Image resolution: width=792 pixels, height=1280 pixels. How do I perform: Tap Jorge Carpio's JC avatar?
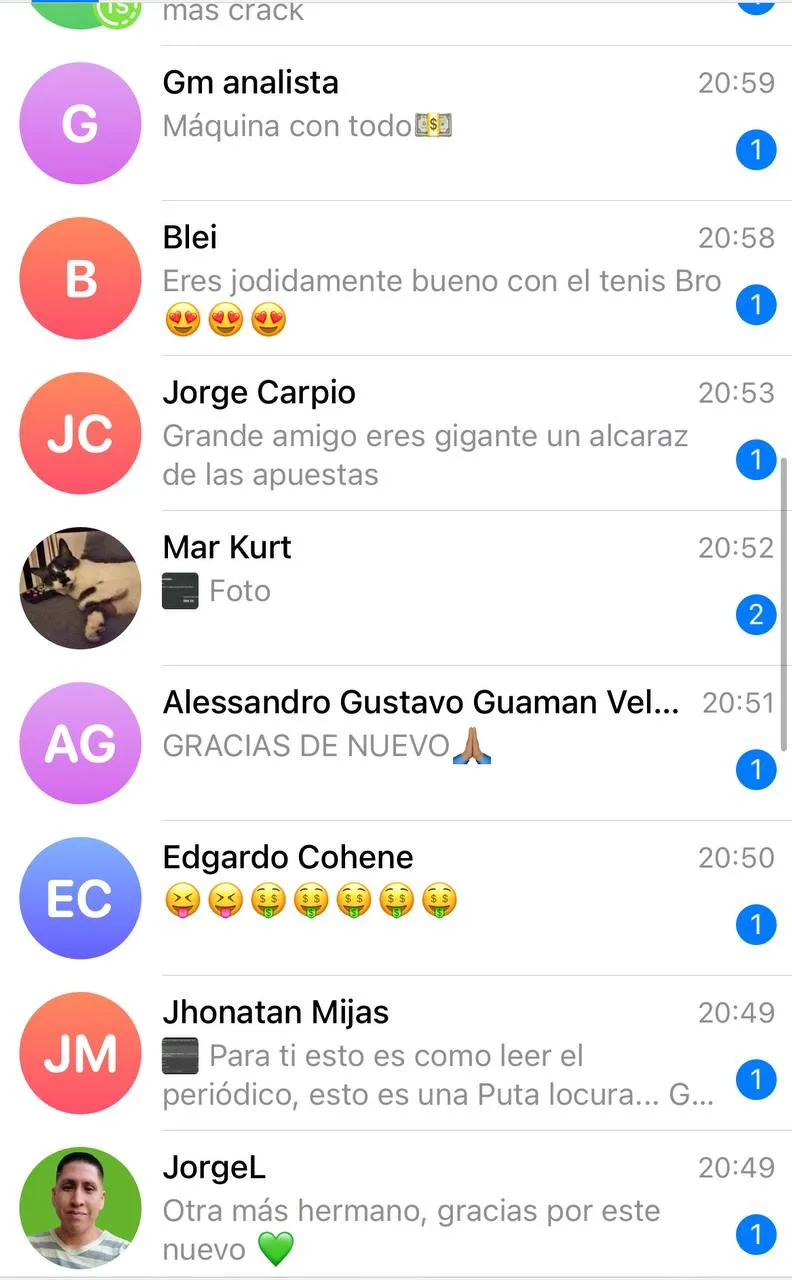pyautogui.click(x=80, y=433)
